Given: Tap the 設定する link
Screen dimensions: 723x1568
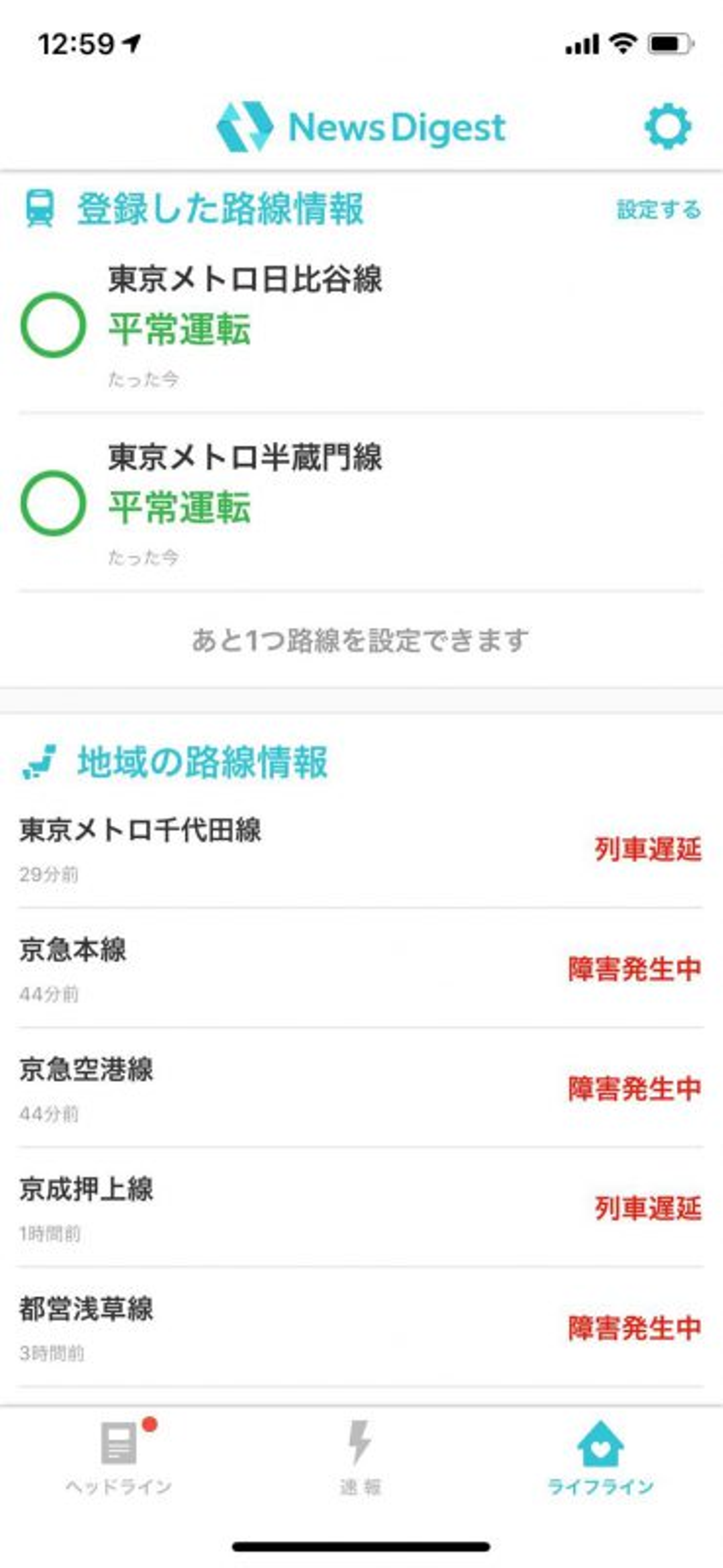Looking at the screenshot, I should tap(659, 210).
